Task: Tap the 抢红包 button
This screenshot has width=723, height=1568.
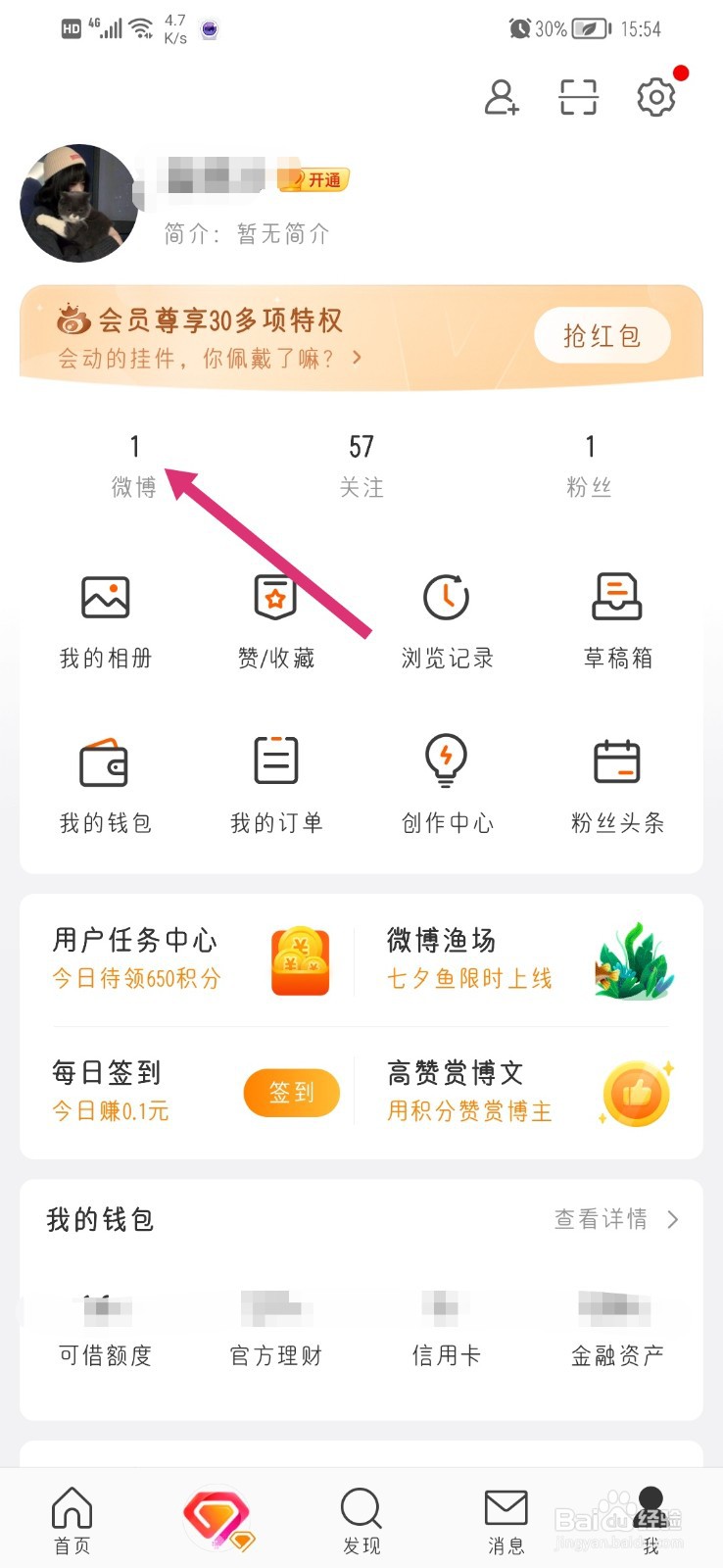Action: pos(602,335)
